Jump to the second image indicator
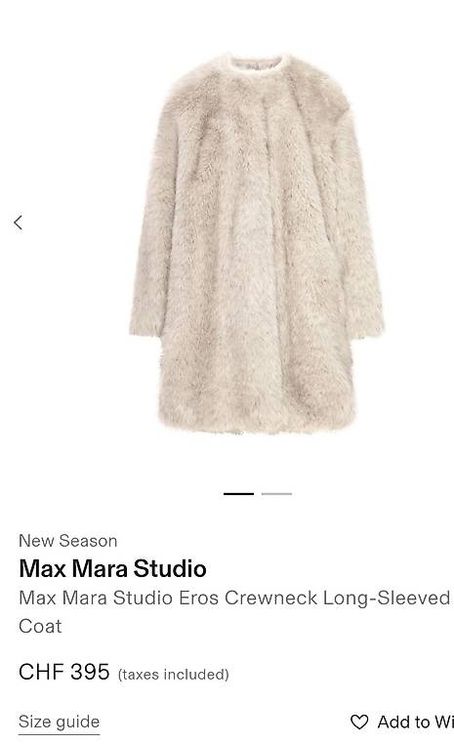Screen dimensions: 454x750 277,494
